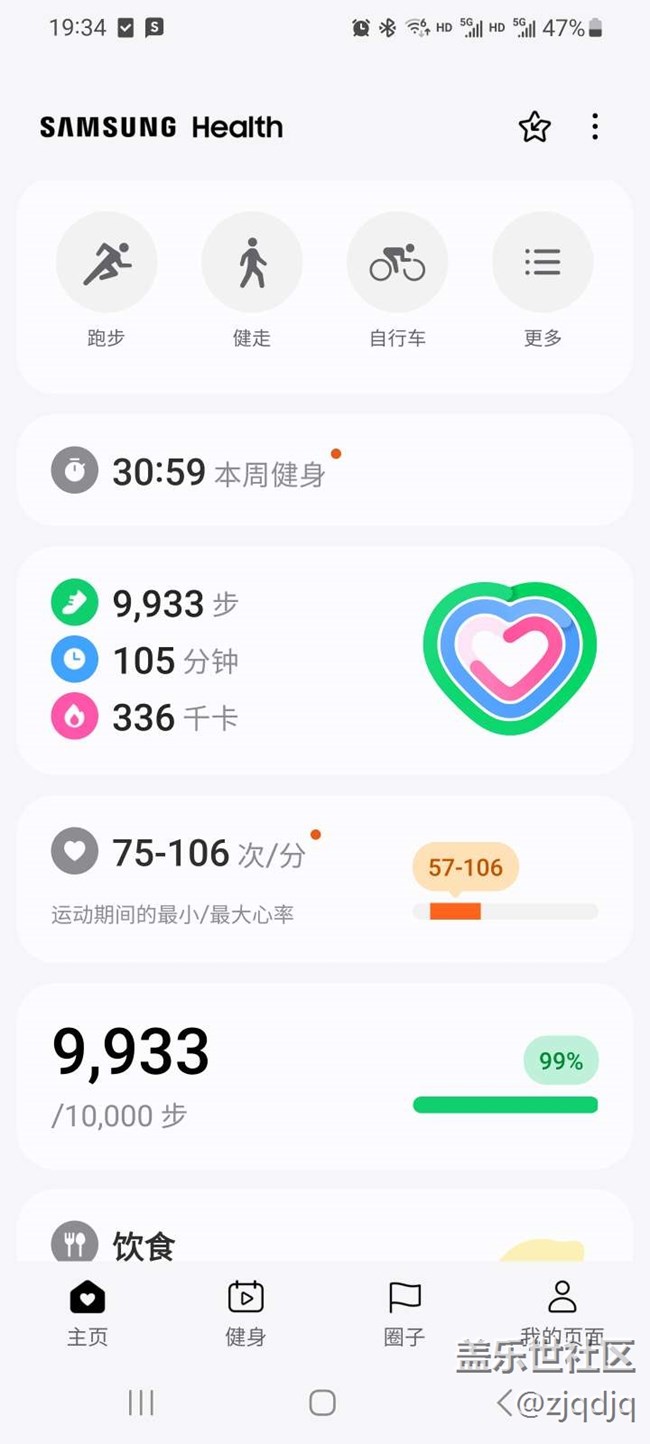Viewport: 650px width, 1444px height.
Task: Switch to the 我的页面 tab
Action: [562, 1314]
